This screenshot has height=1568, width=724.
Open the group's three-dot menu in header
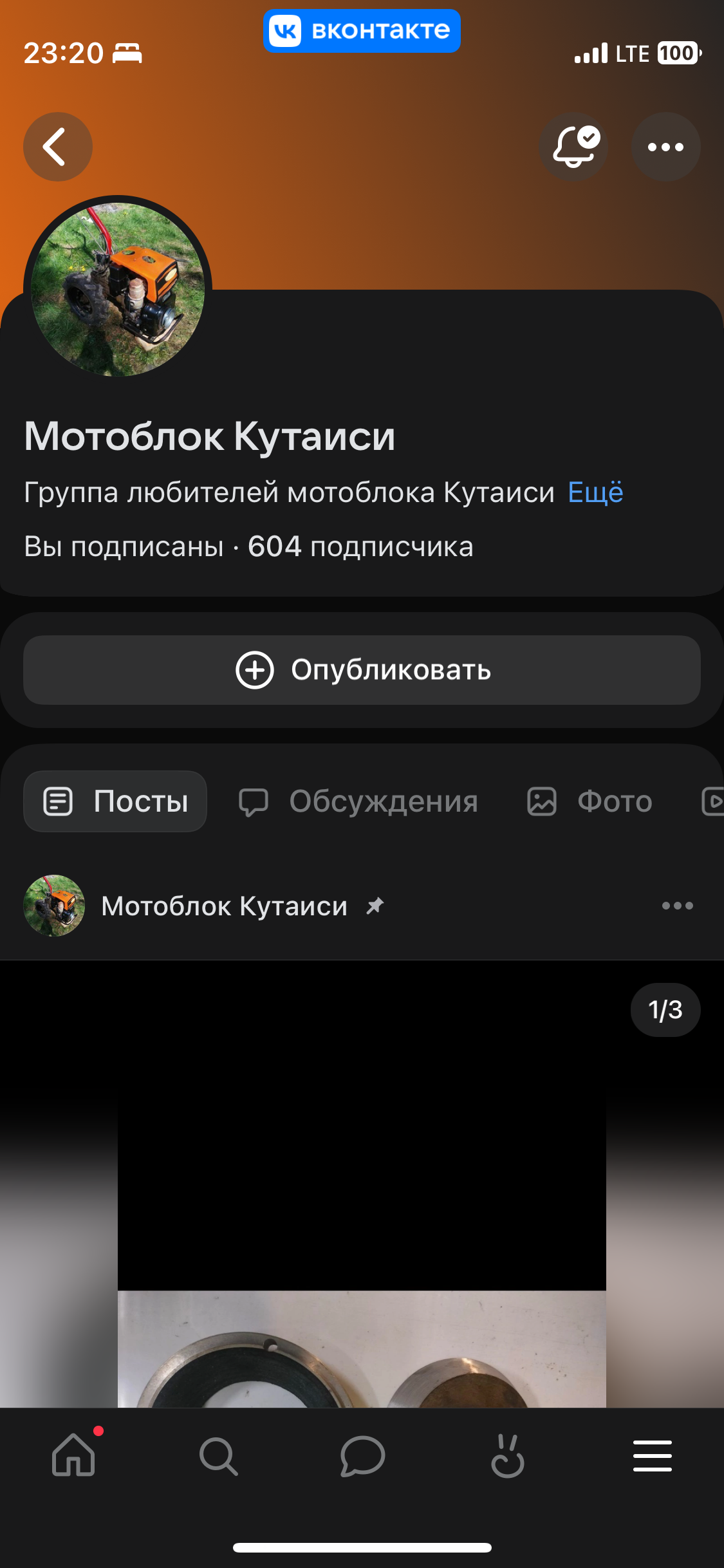pyautogui.click(x=665, y=147)
